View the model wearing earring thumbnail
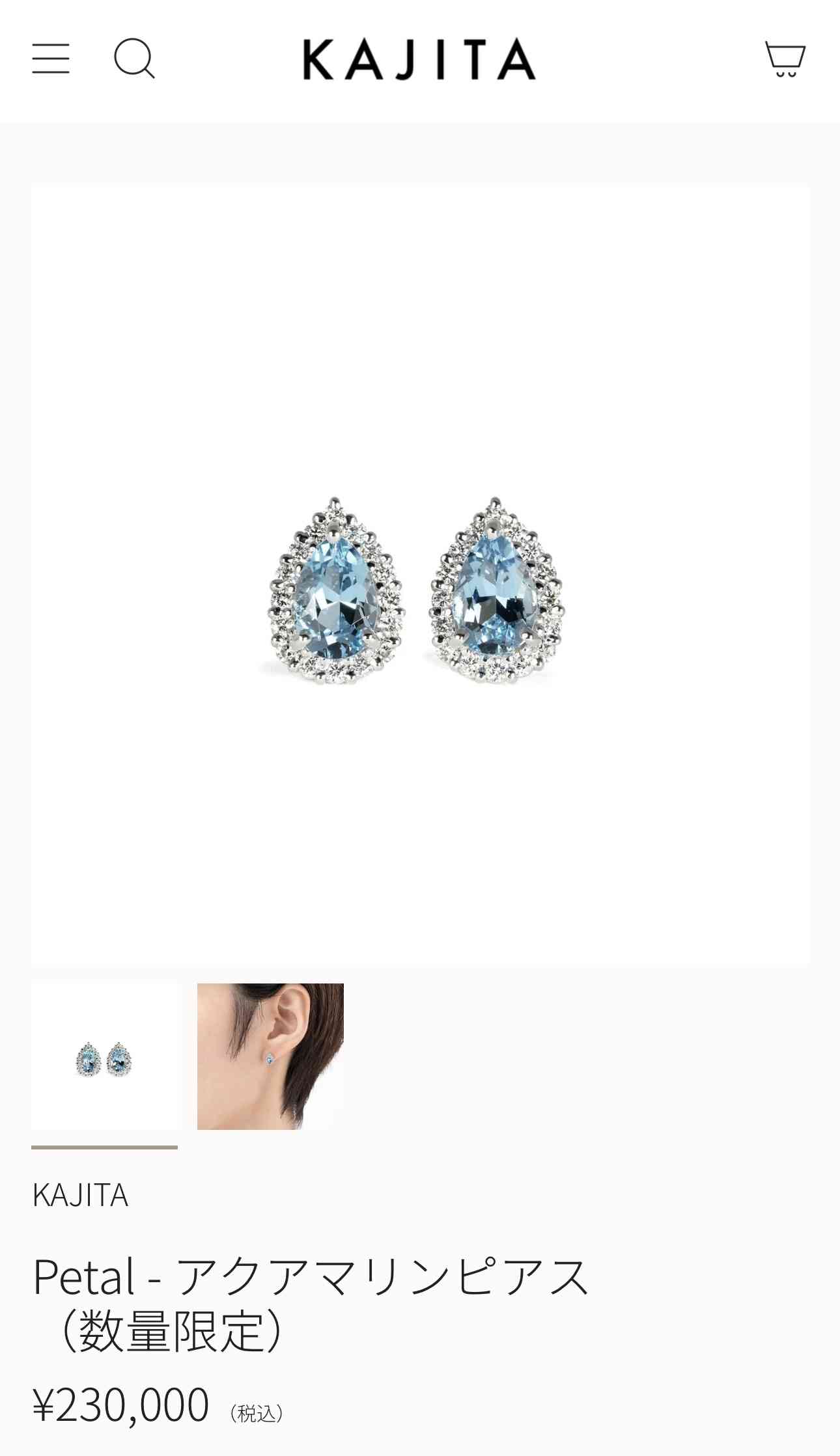 pos(270,1056)
